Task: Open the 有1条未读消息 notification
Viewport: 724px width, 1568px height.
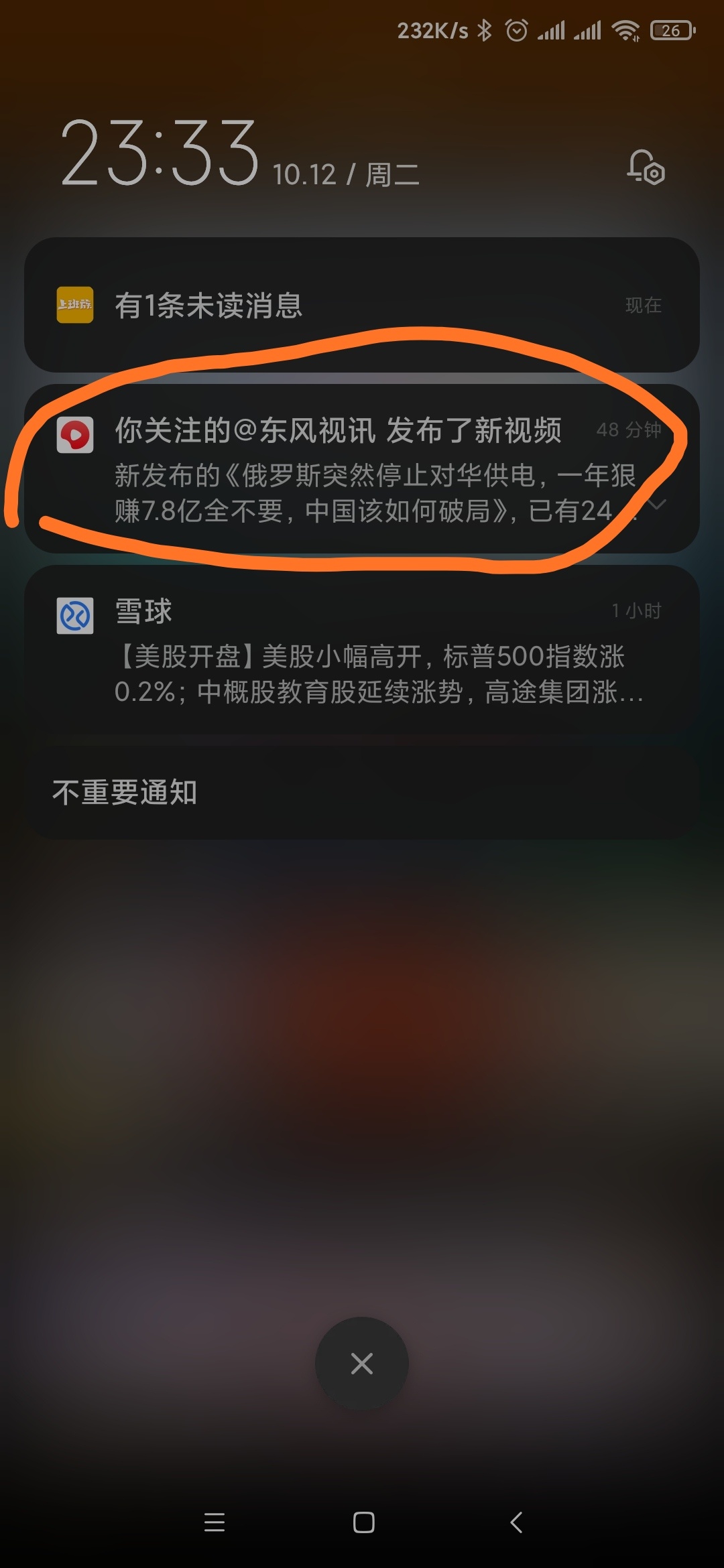Action: (362, 306)
